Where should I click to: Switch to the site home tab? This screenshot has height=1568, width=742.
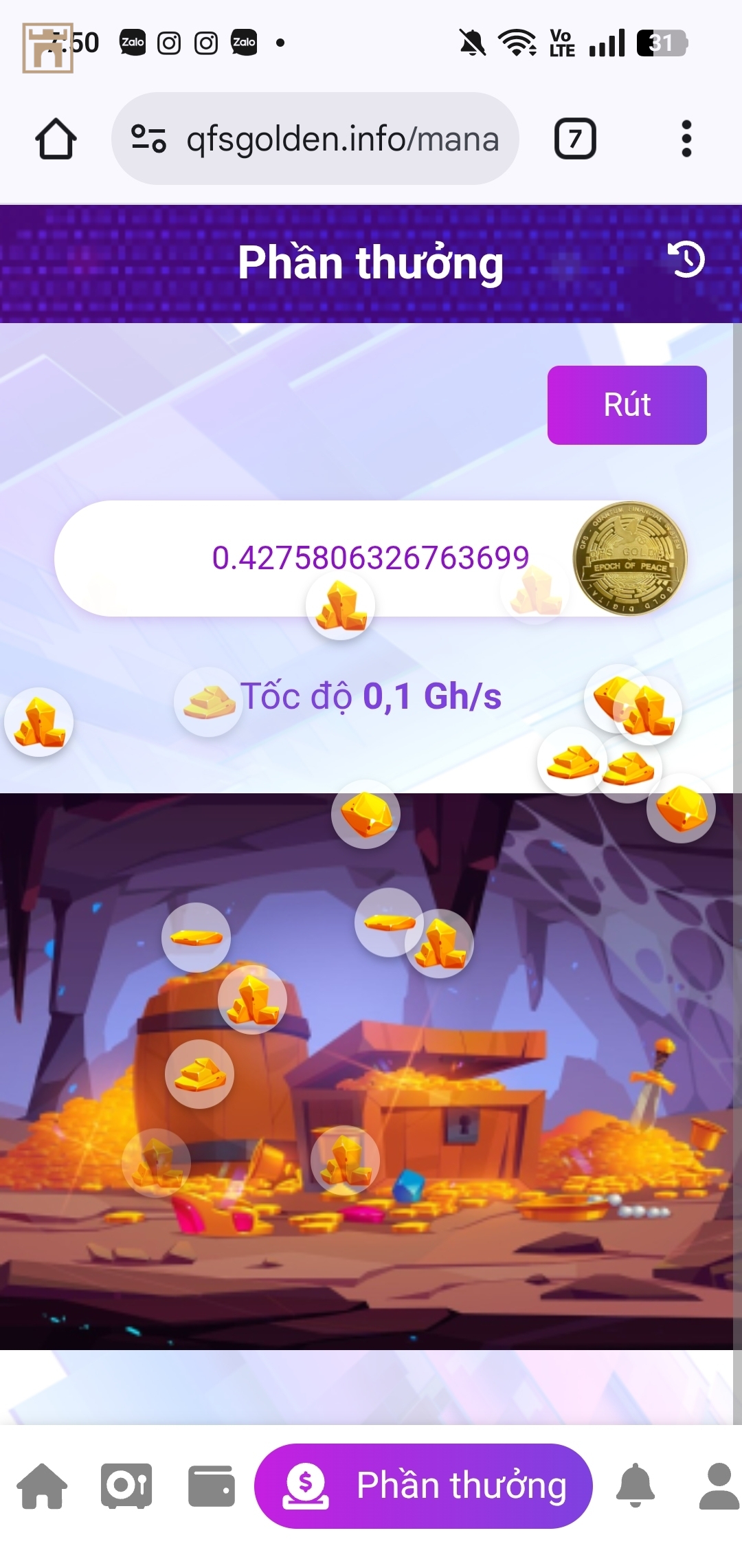pyautogui.click(x=42, y=1486)
